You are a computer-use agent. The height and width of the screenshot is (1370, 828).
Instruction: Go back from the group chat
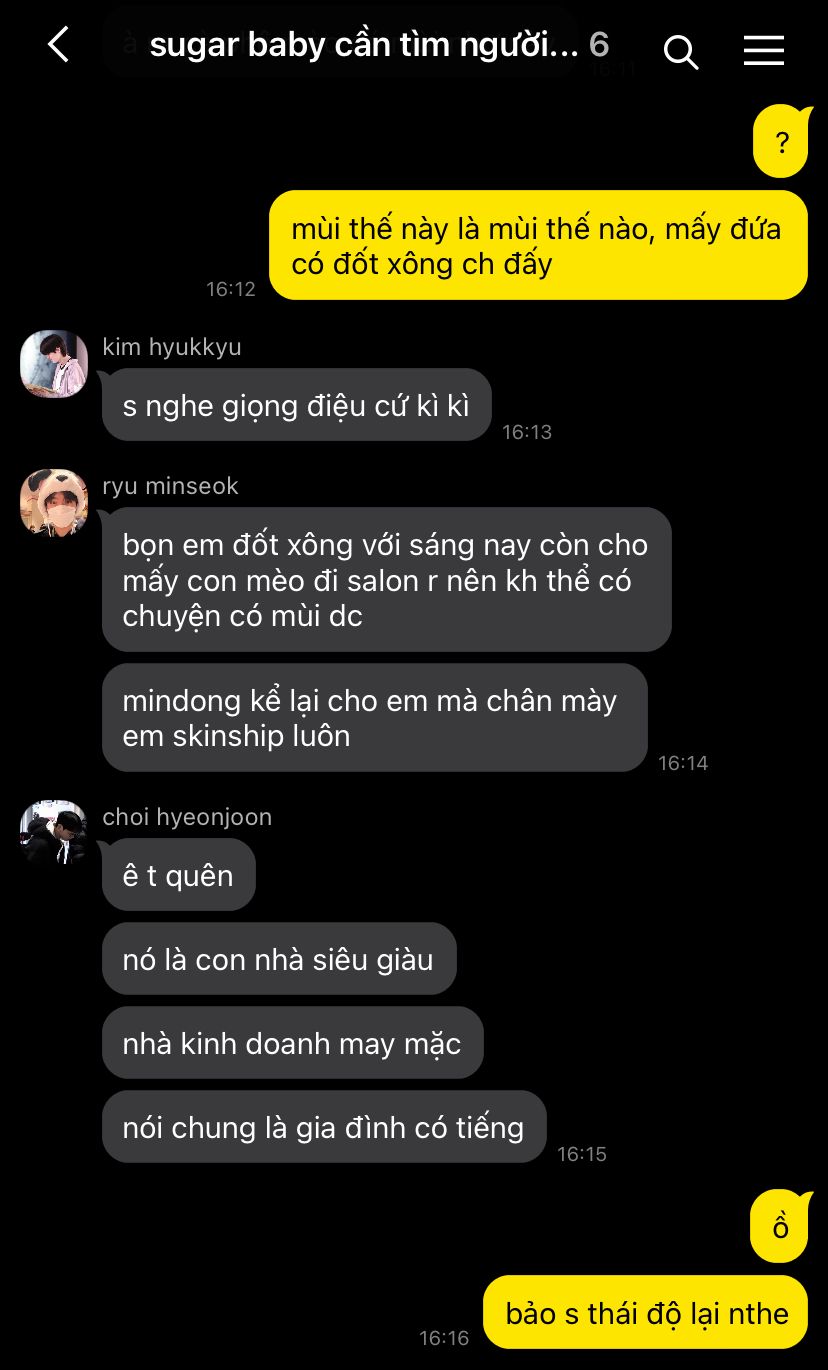pyautogui.click(x=59, y=45)
